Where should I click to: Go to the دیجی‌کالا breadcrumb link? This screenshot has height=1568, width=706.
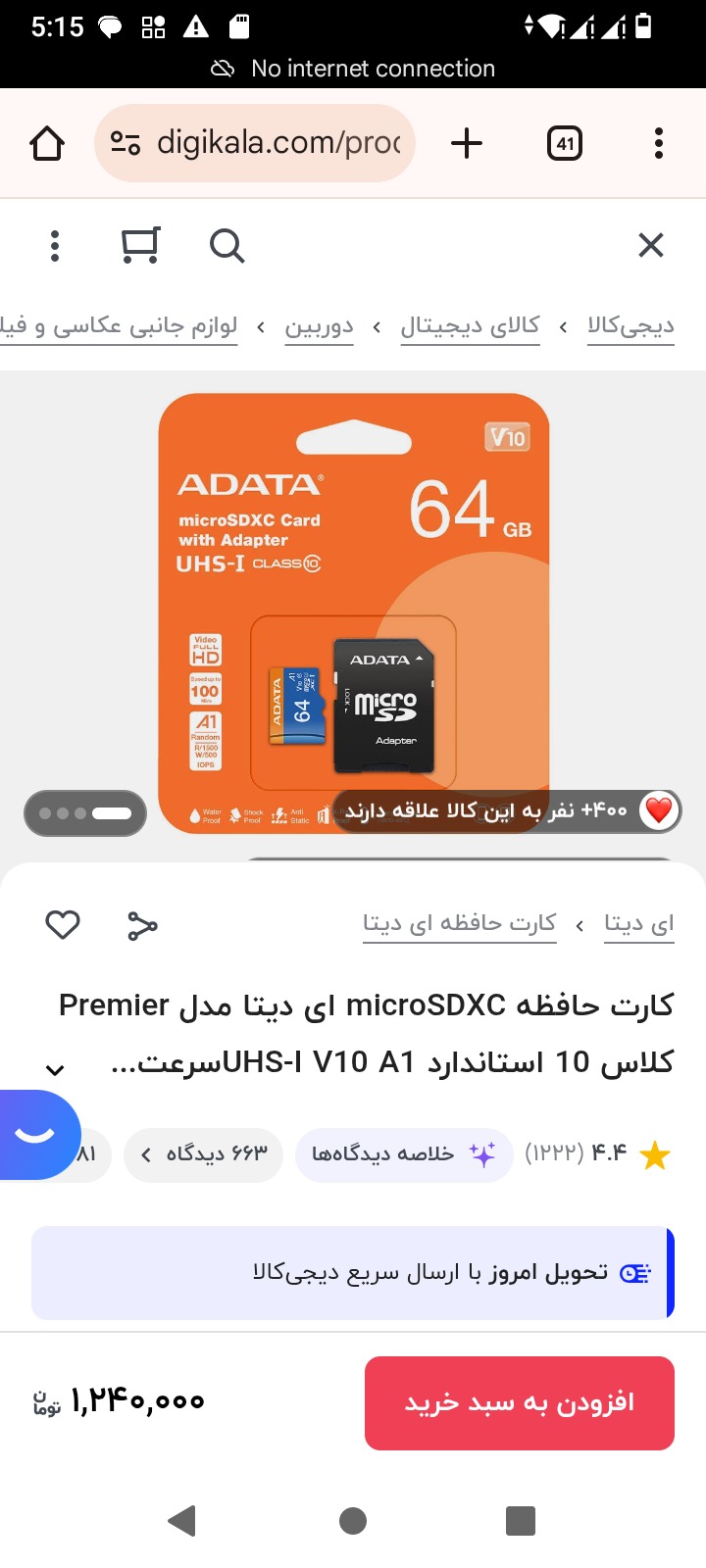pos(630,326)
